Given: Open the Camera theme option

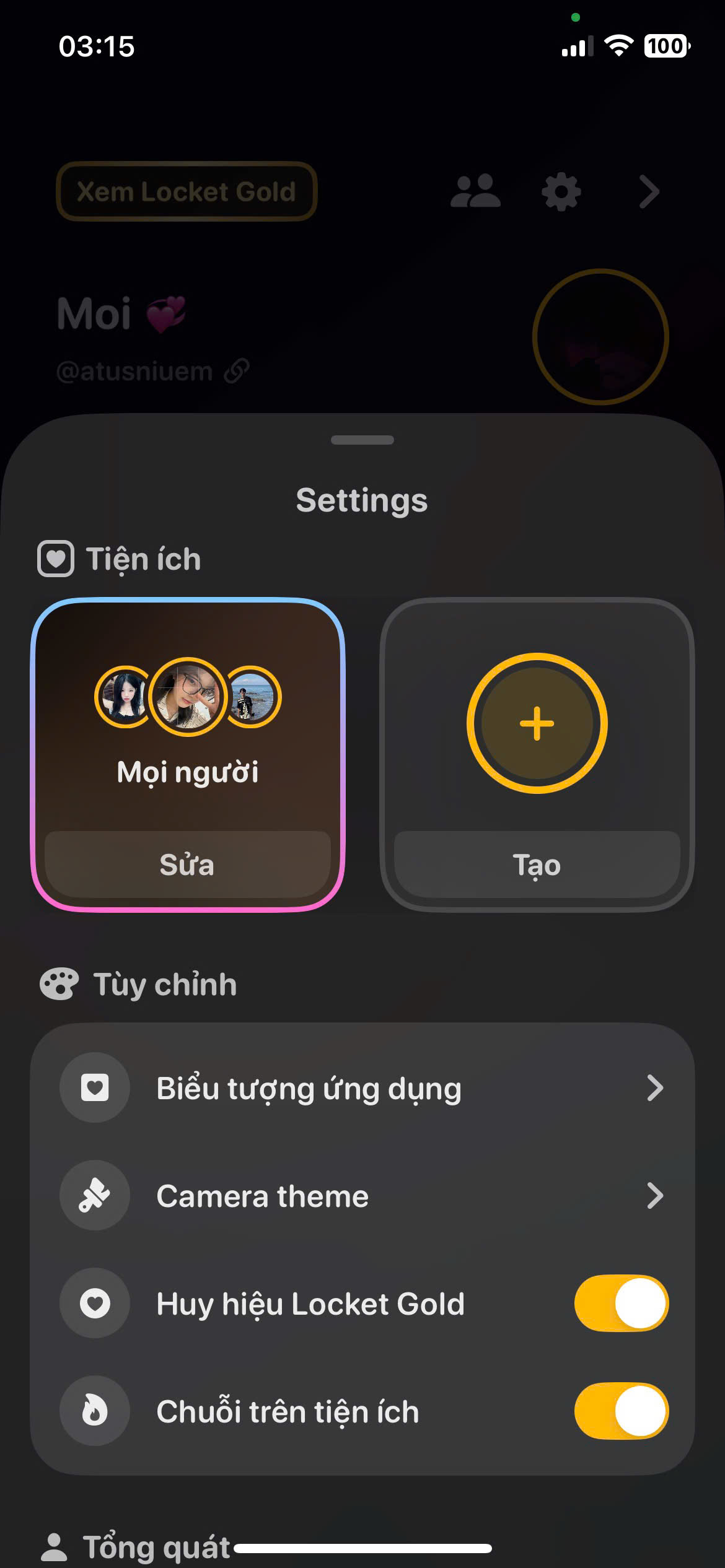Looking at the screenshot, I should [x=362, y=1196].
